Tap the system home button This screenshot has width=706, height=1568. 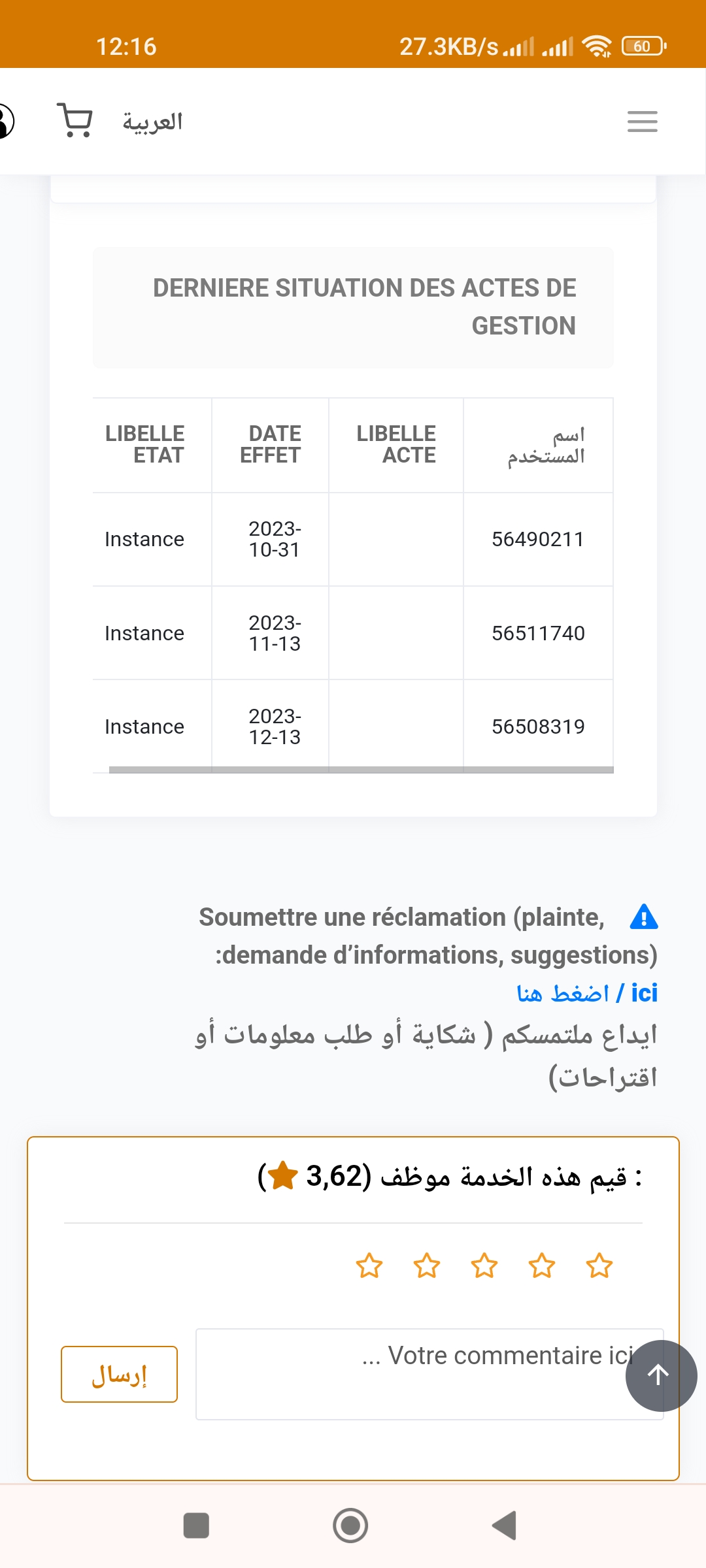350,1526
